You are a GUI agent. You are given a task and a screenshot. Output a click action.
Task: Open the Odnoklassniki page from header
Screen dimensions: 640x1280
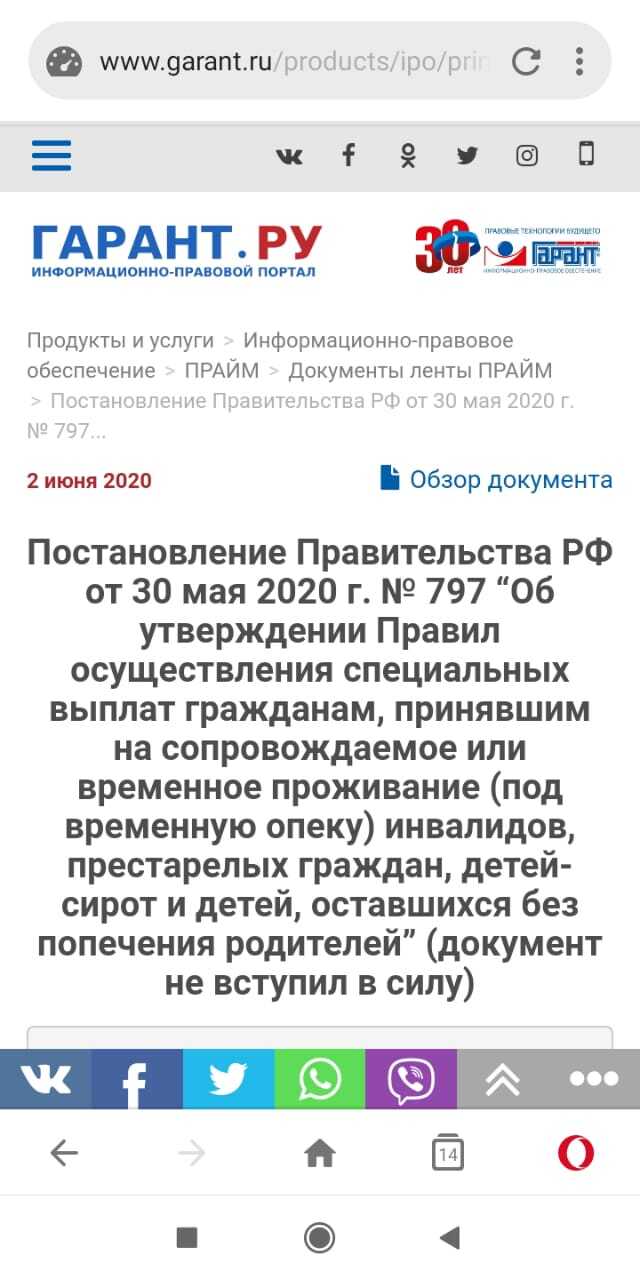(407, 155)
